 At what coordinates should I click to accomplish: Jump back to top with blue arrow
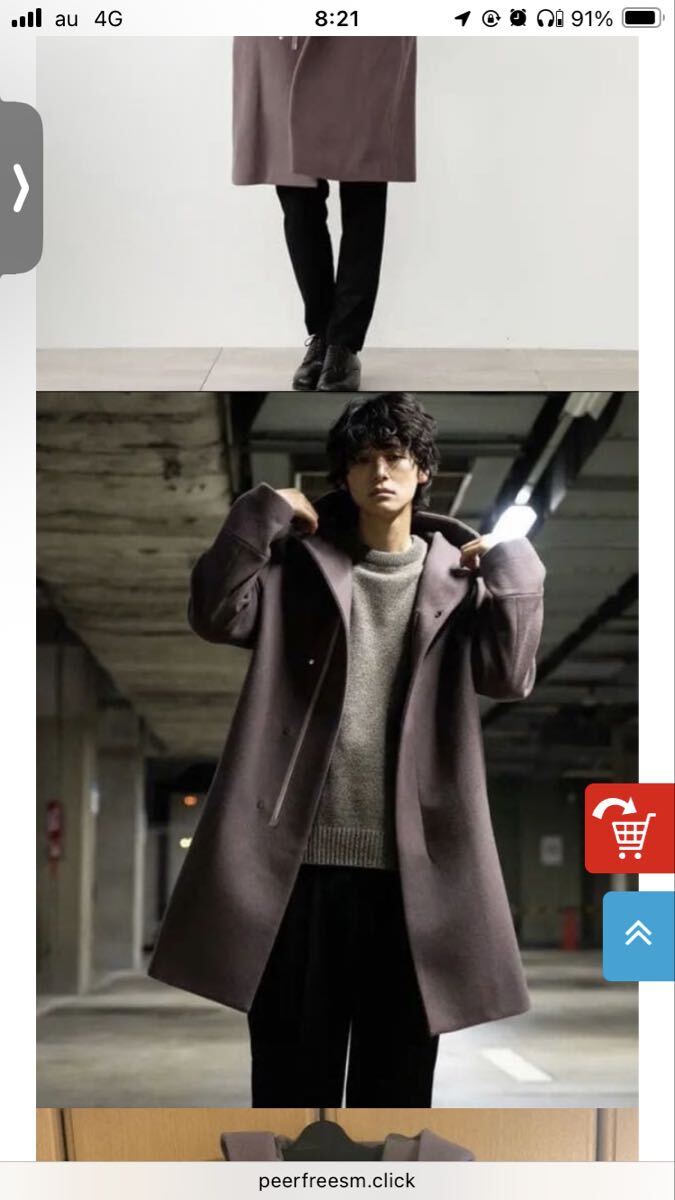pos(637,934)
